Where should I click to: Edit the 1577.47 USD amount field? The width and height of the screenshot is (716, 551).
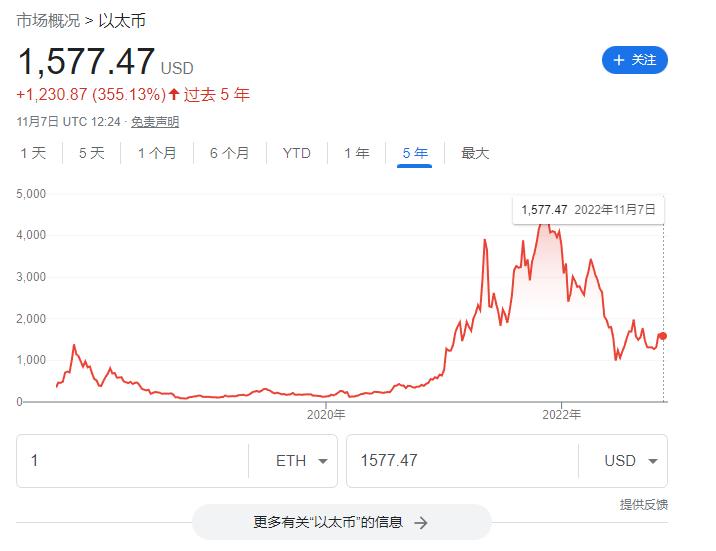(x=460, y=461)
